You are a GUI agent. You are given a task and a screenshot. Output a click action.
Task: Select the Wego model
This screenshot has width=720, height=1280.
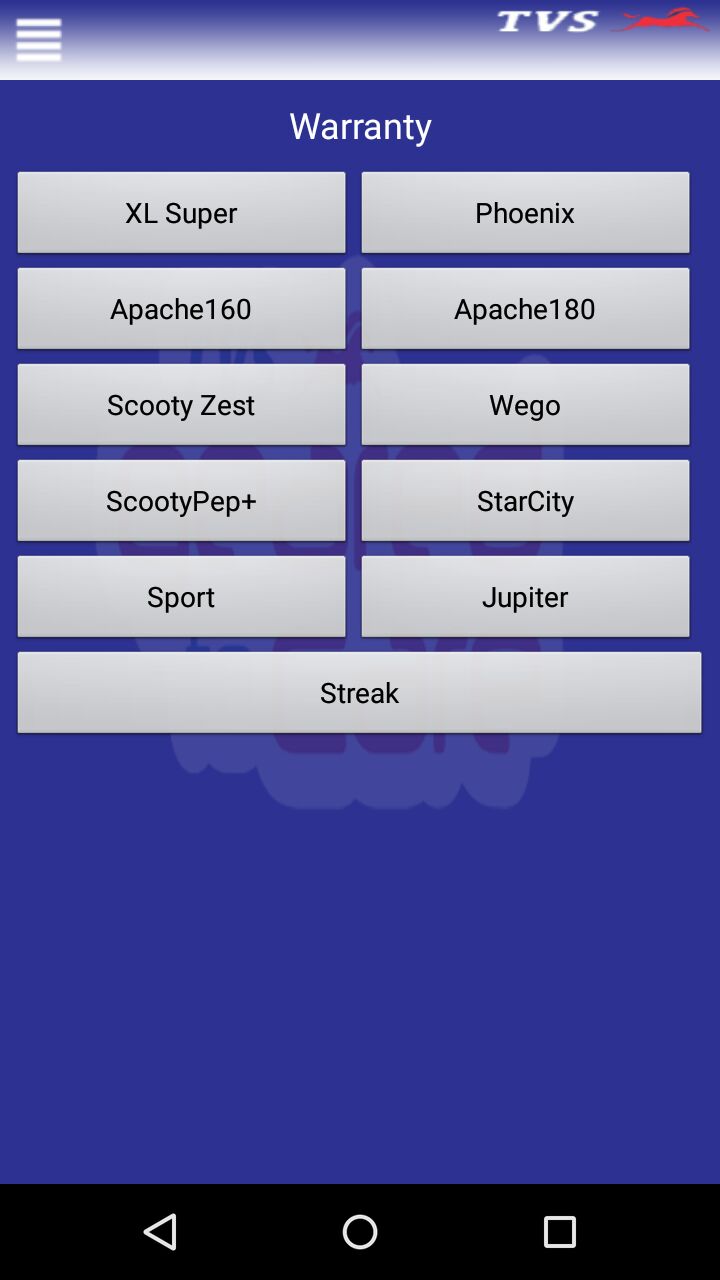(x=525, y=404)
